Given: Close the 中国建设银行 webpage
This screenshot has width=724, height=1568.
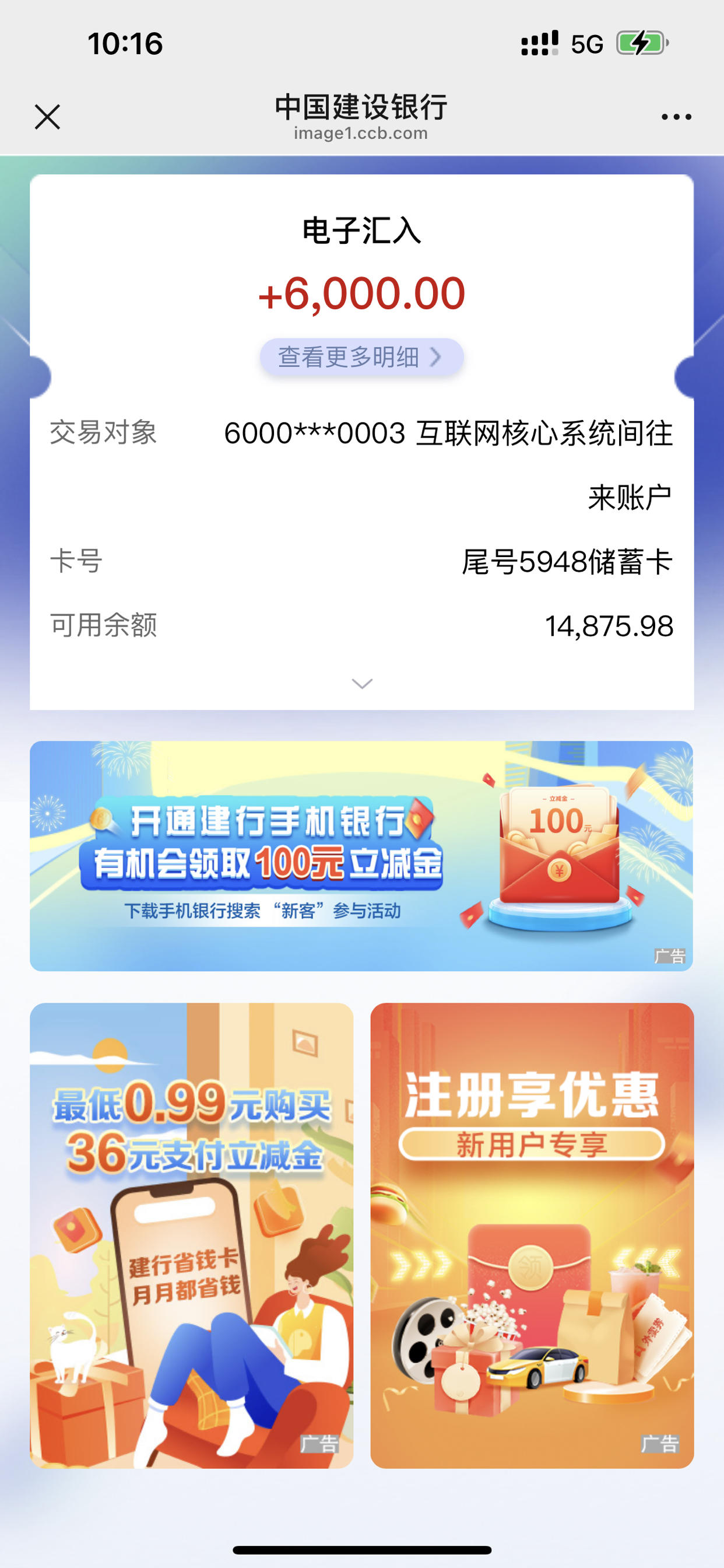Looking at the screenshot, I should tap(47, 117).
